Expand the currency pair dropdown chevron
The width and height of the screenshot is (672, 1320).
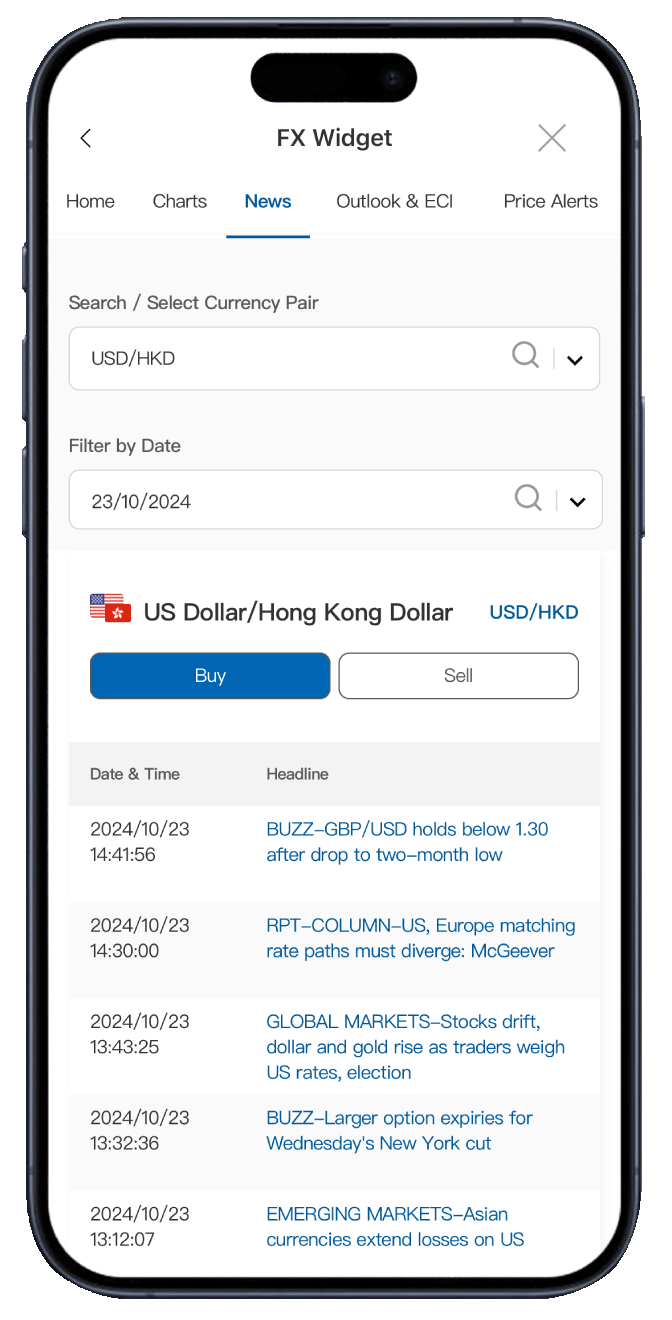pyautogui.click(x=575, y=360)
